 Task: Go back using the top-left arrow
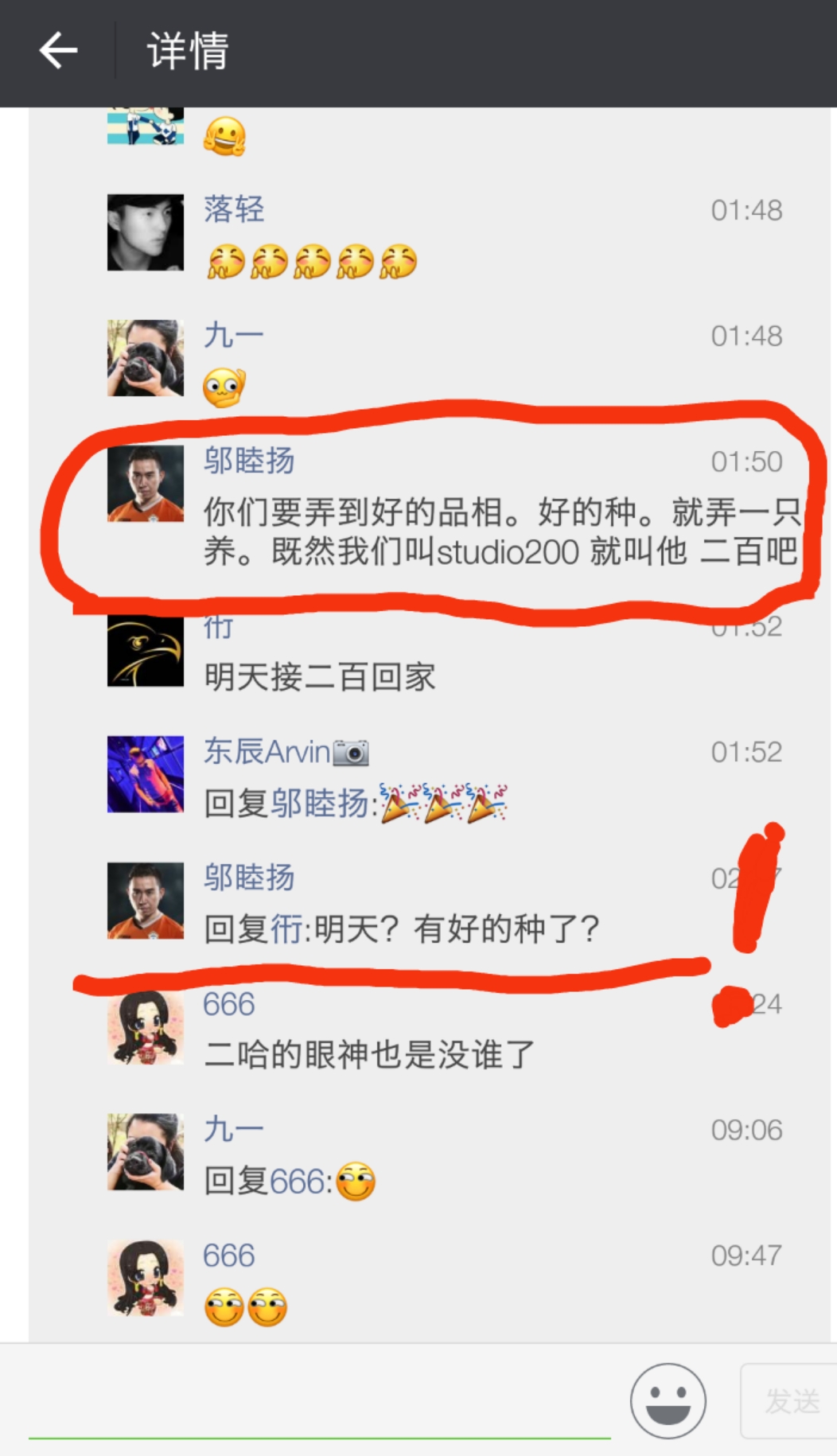coord(58,52)
